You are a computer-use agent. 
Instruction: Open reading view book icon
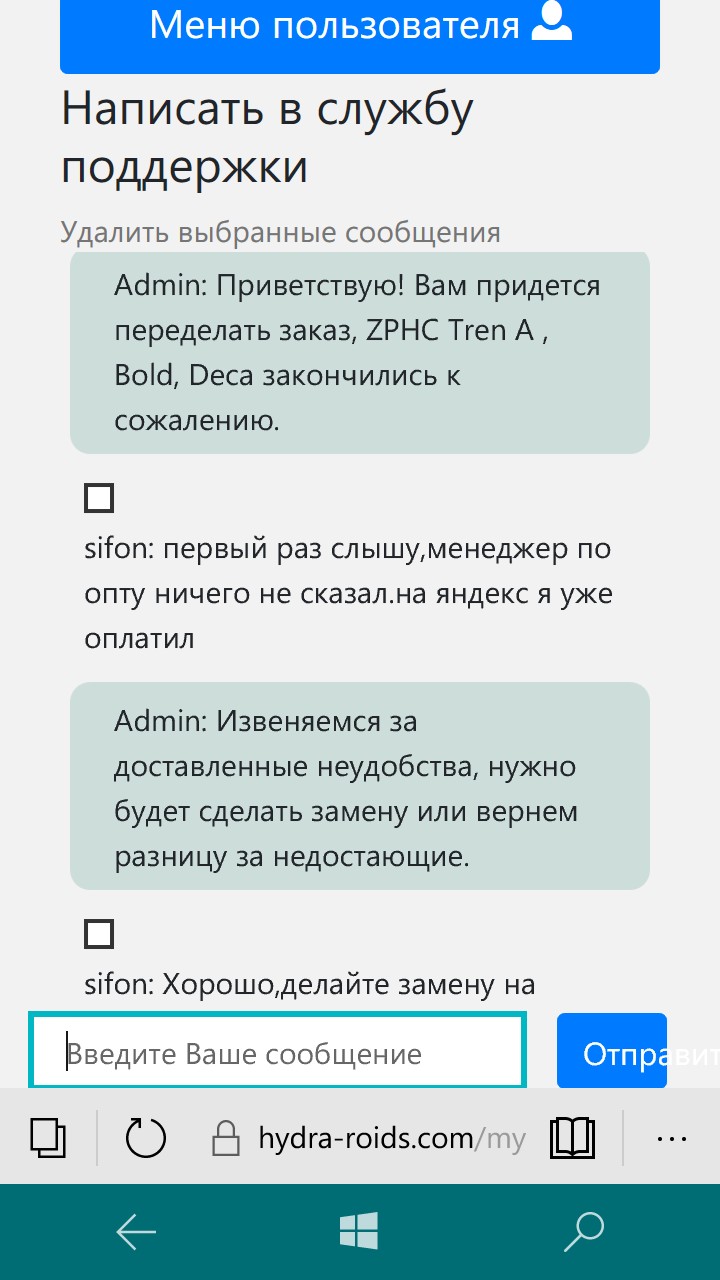572,1138
